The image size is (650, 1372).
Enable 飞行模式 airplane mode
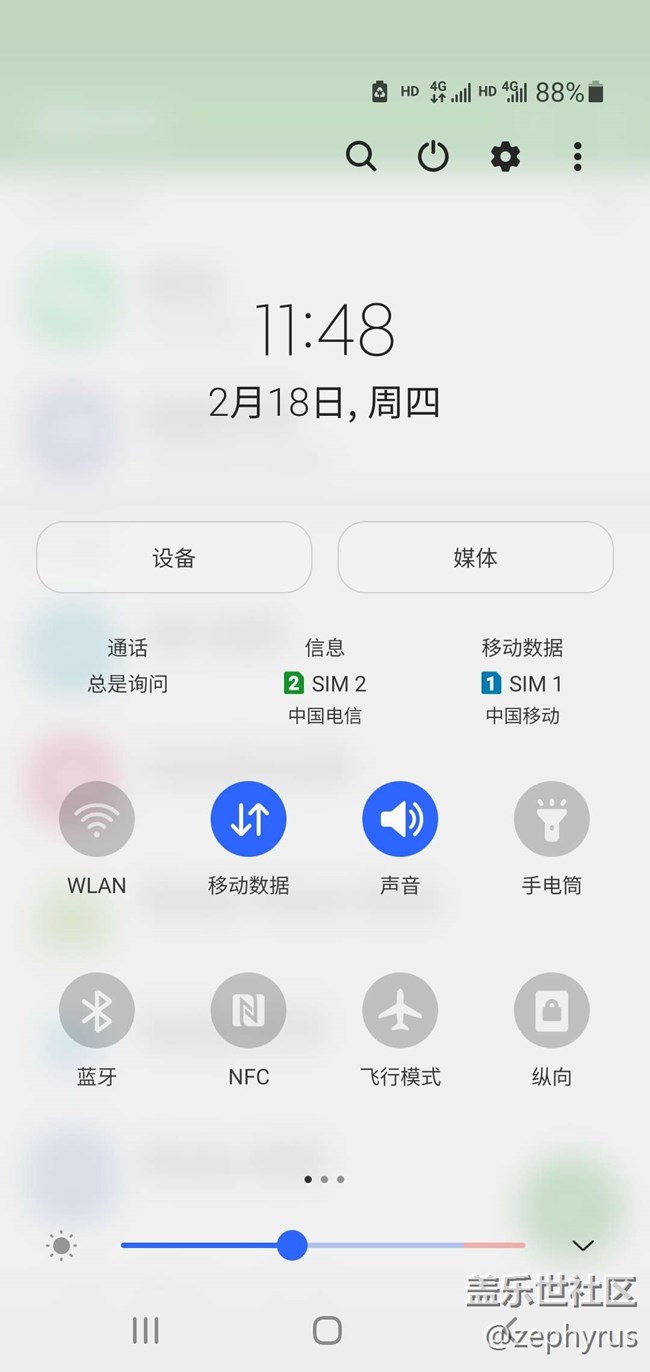pyautogui.click(x=400, y=1011)
